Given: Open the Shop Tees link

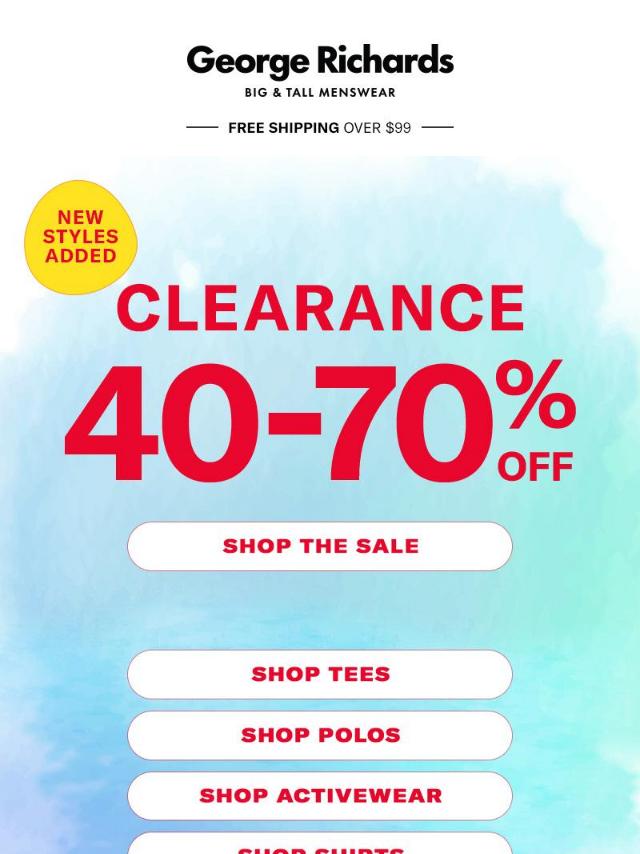Looking at the screenshot, I should pyautogui.click(x=320, y=674).
